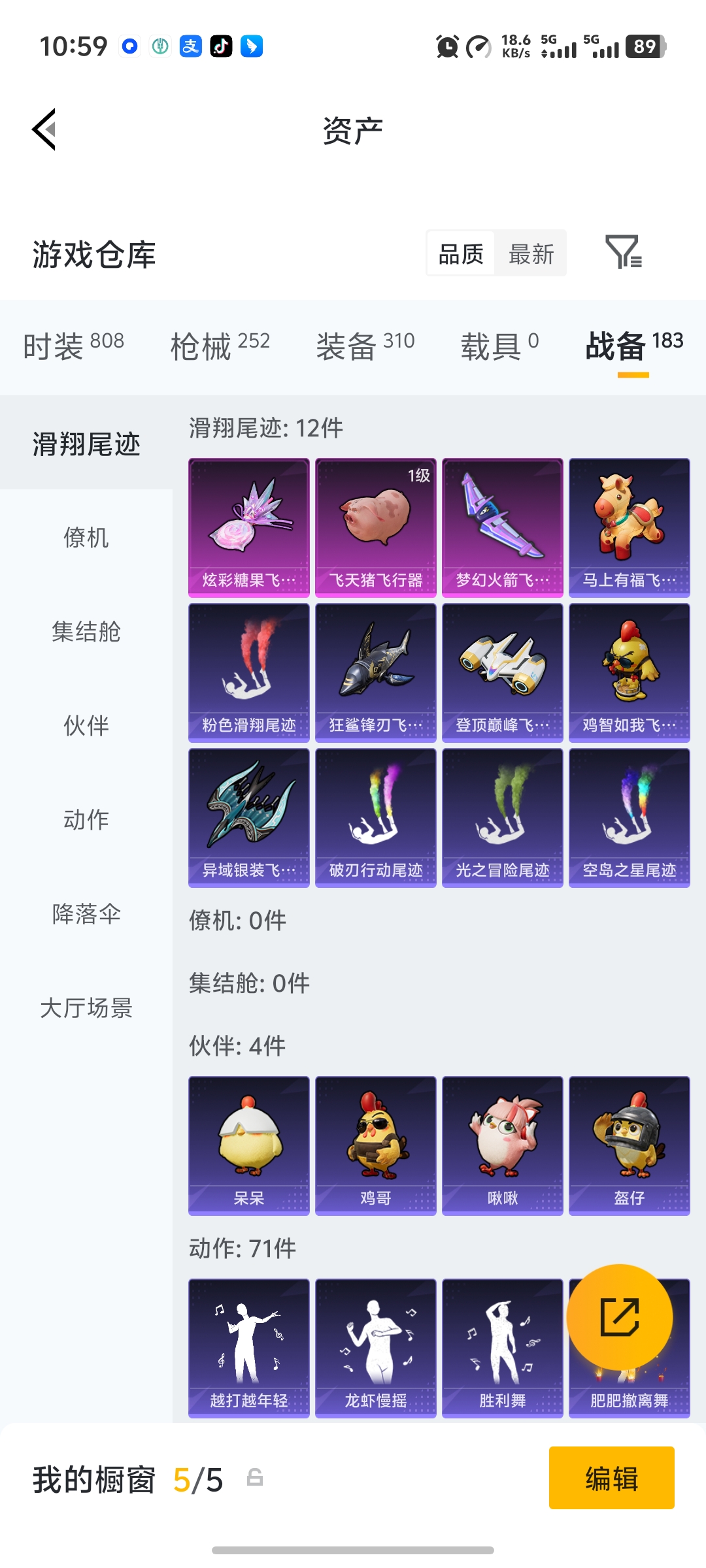
Task: Tap the back arrow on the 资产 page
Action: click(43, 129)
